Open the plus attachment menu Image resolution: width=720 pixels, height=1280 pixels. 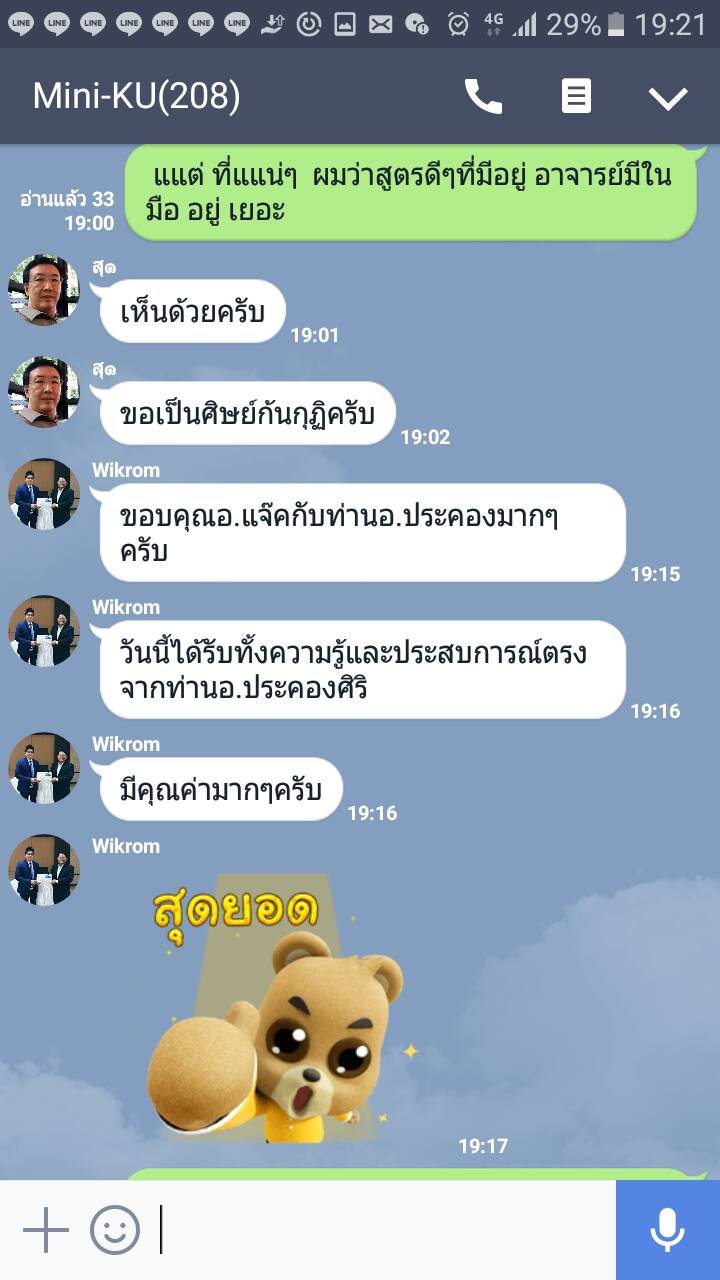(45, 1230)
